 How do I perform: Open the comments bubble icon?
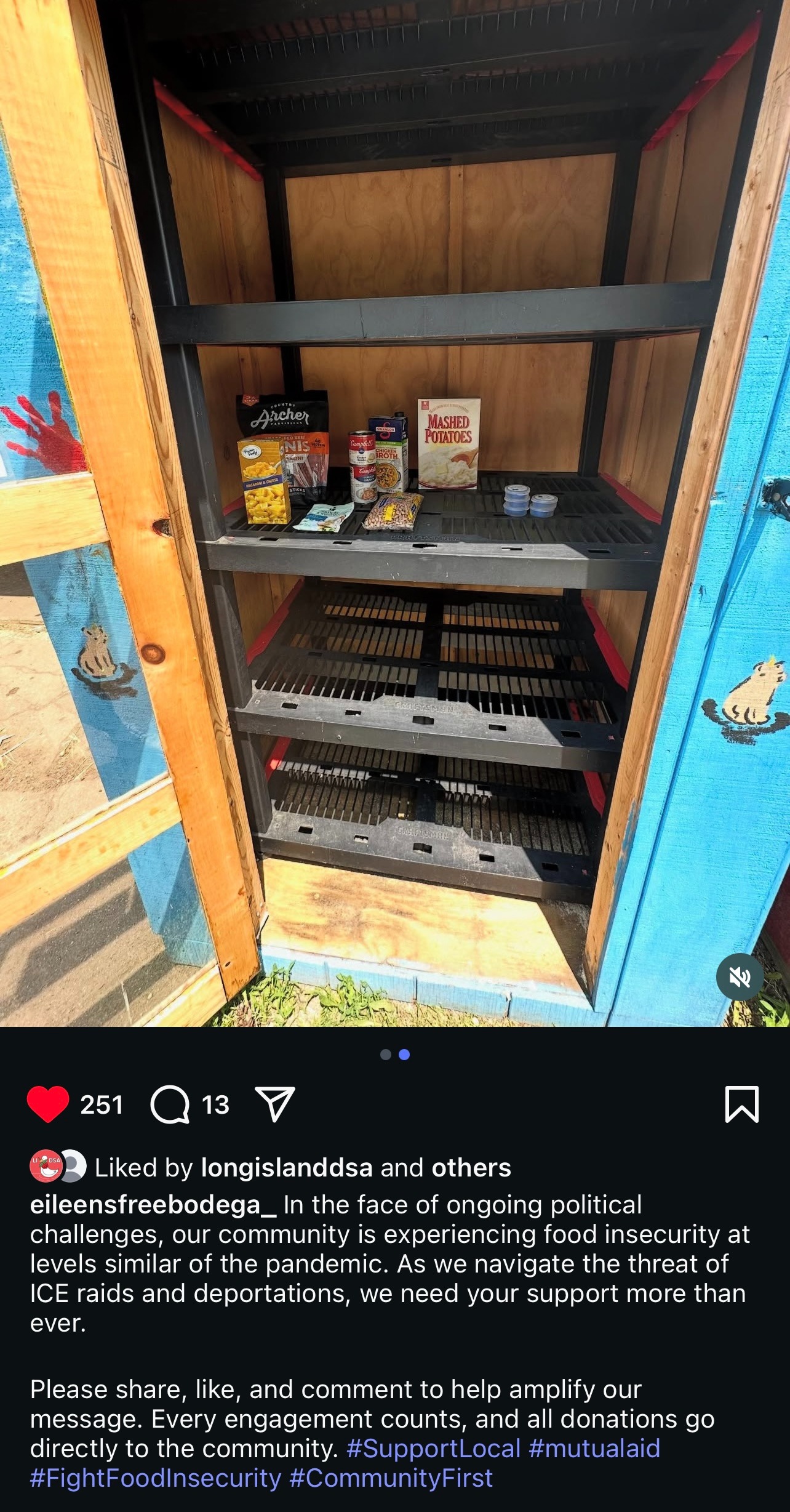pos(170,1104)
